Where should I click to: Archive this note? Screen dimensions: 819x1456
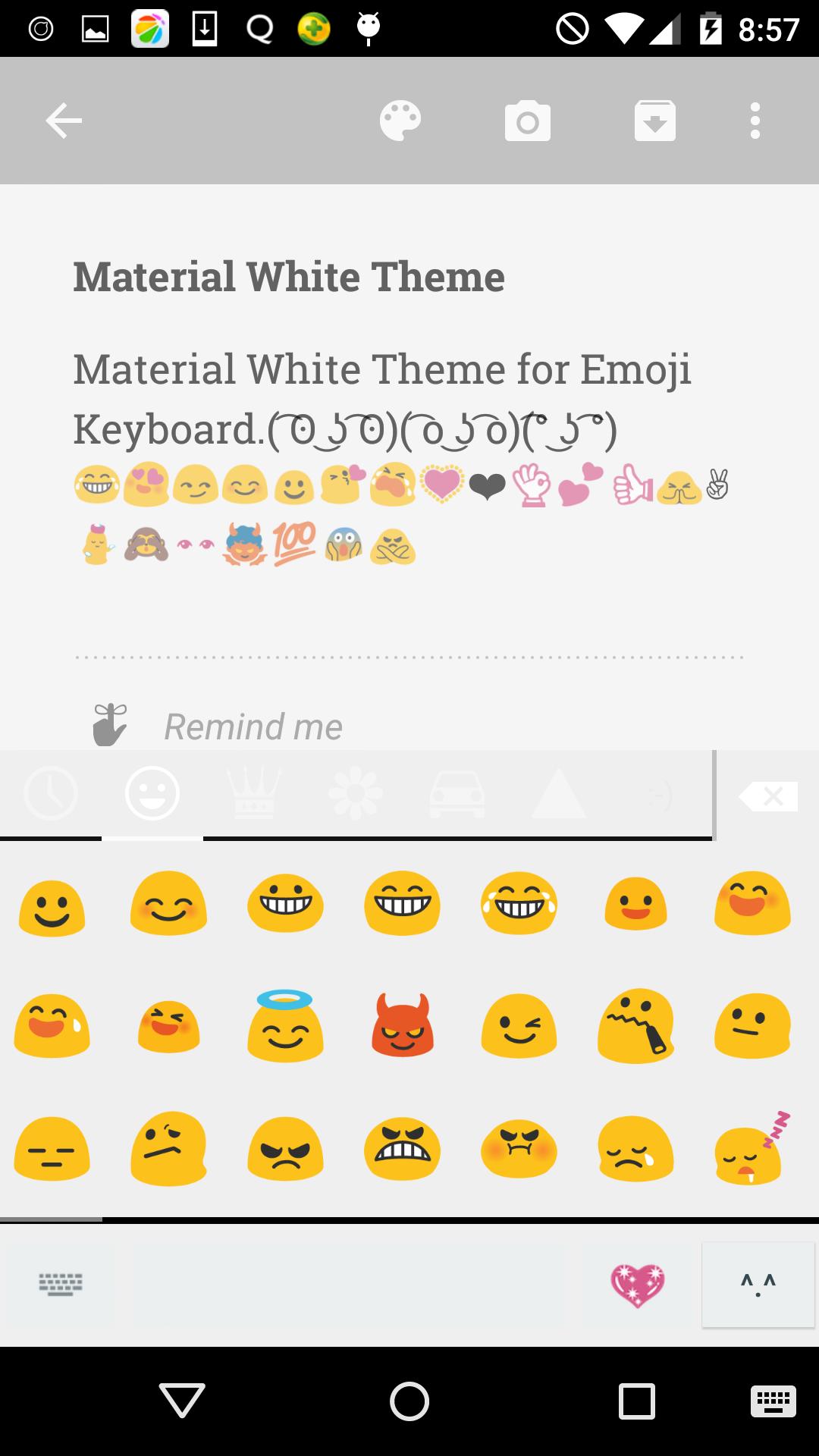(x=654, y=121)
